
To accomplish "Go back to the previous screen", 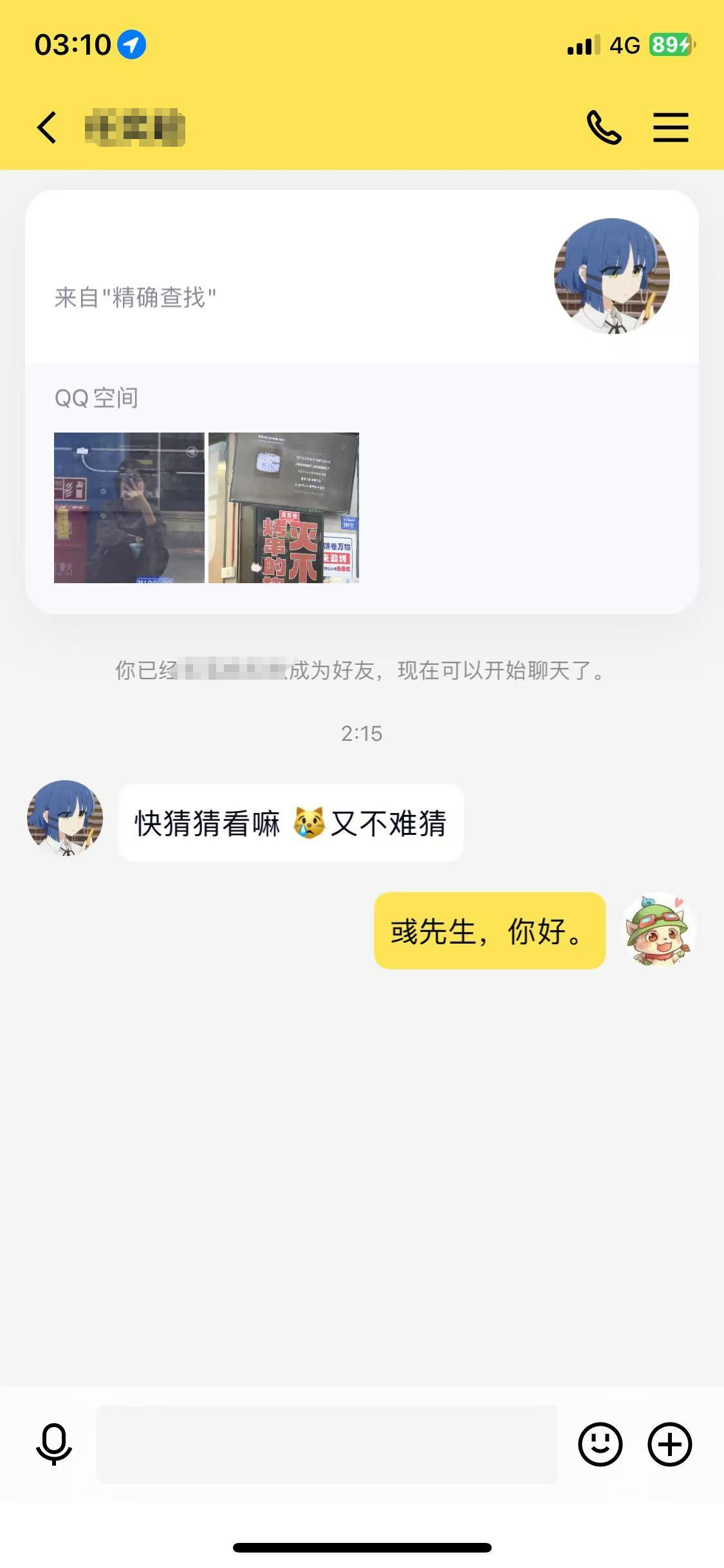I will pos(47,127).
